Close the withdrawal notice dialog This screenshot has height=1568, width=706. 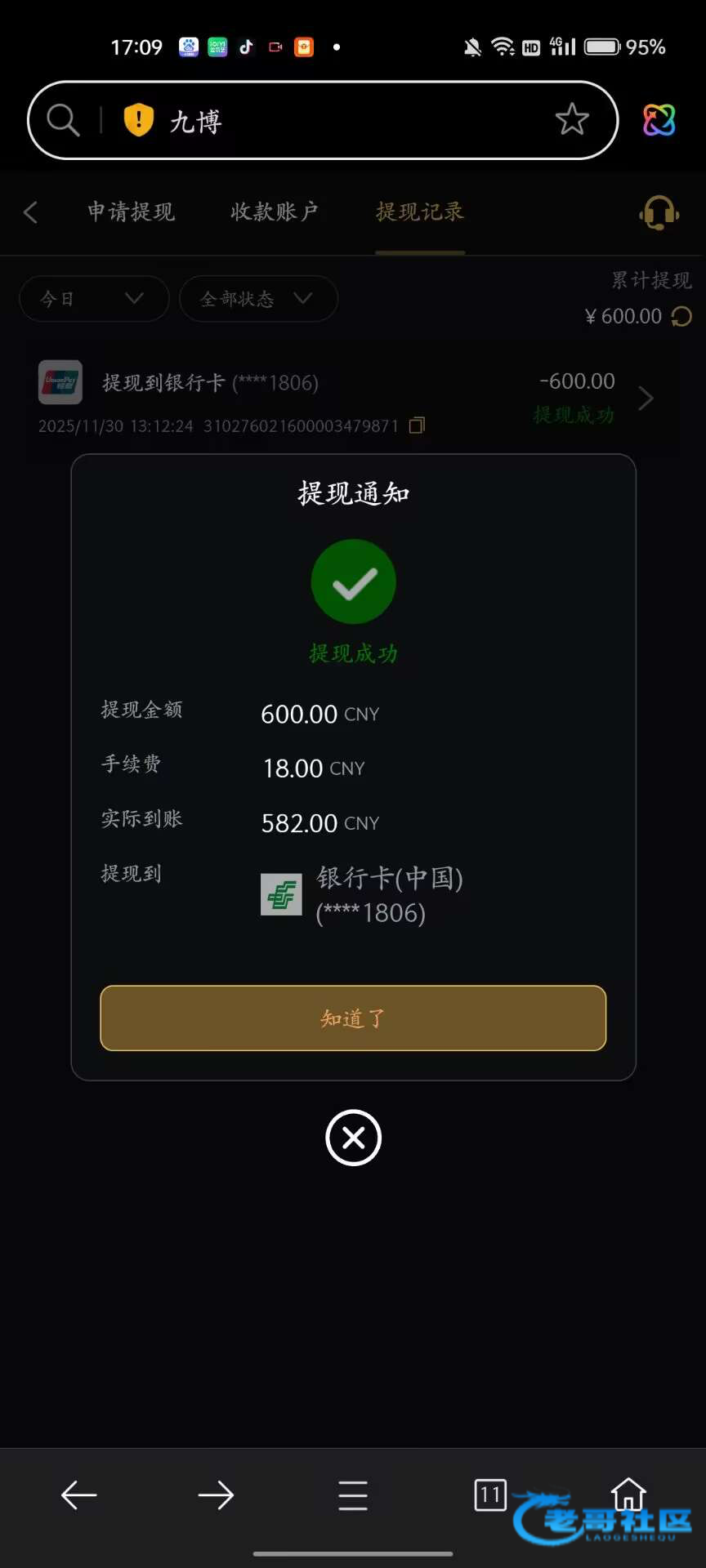point(353,1137)
